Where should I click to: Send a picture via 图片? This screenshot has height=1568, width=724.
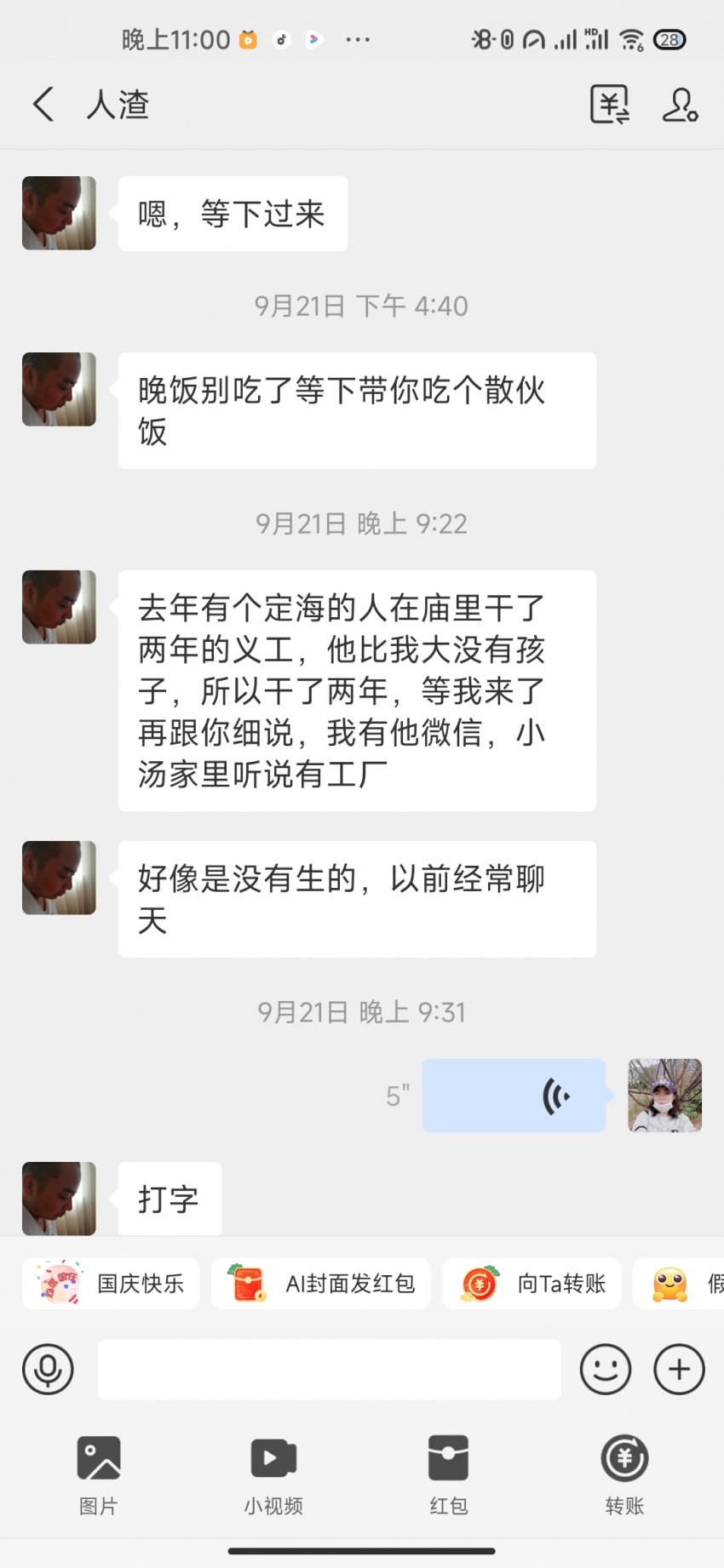click(x=99, y=1473)
